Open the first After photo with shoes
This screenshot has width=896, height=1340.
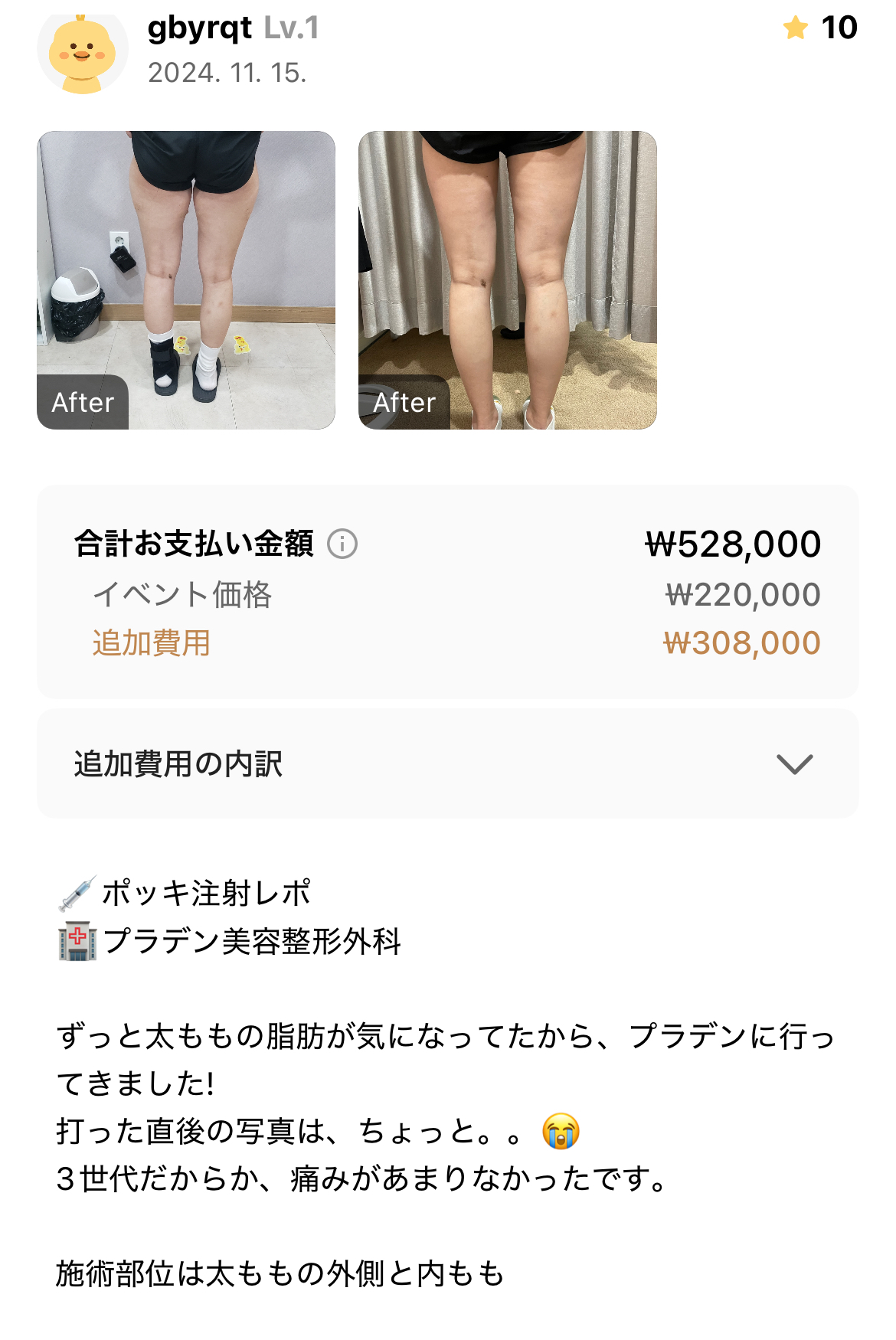[186, 279]
